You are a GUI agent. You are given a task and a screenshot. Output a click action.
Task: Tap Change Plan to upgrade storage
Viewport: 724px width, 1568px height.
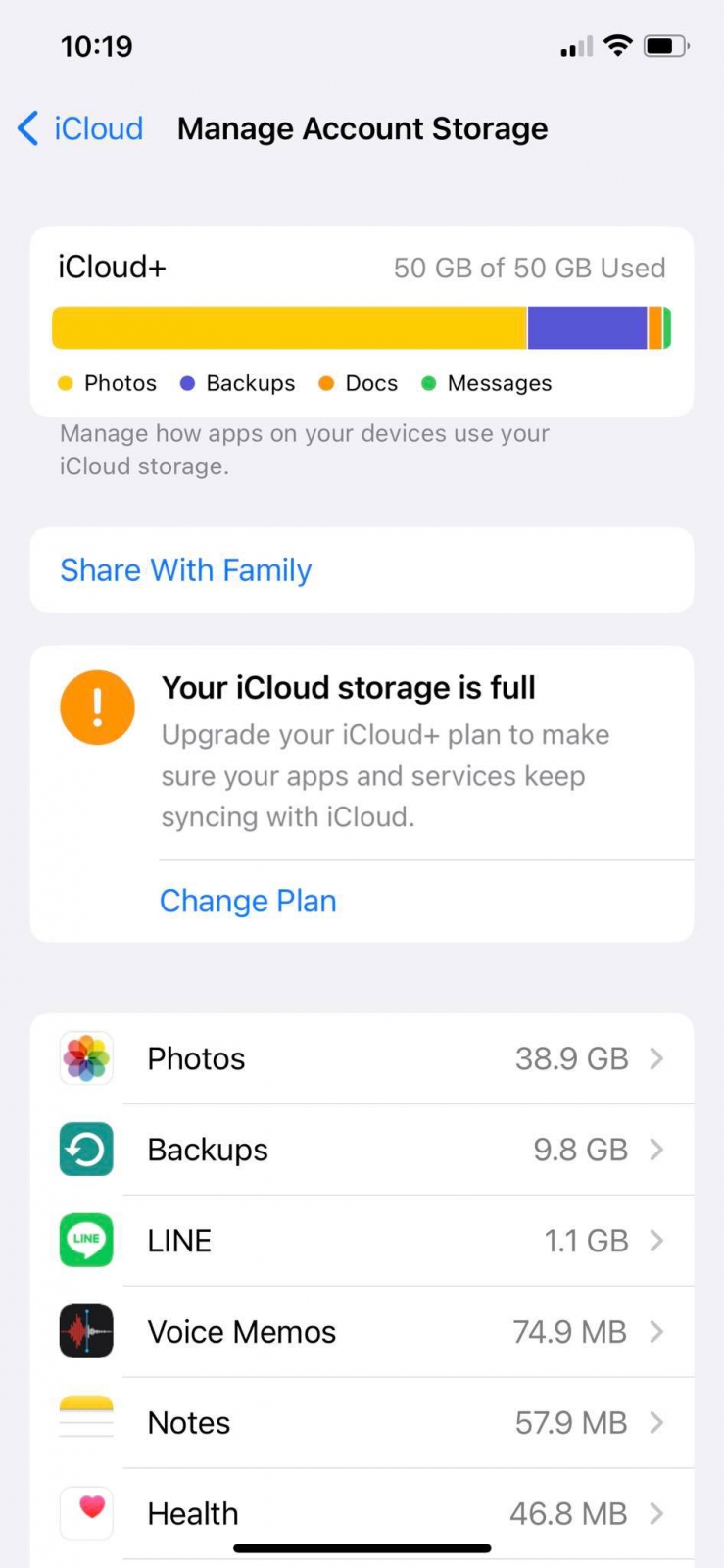click(x=248, y=901)
